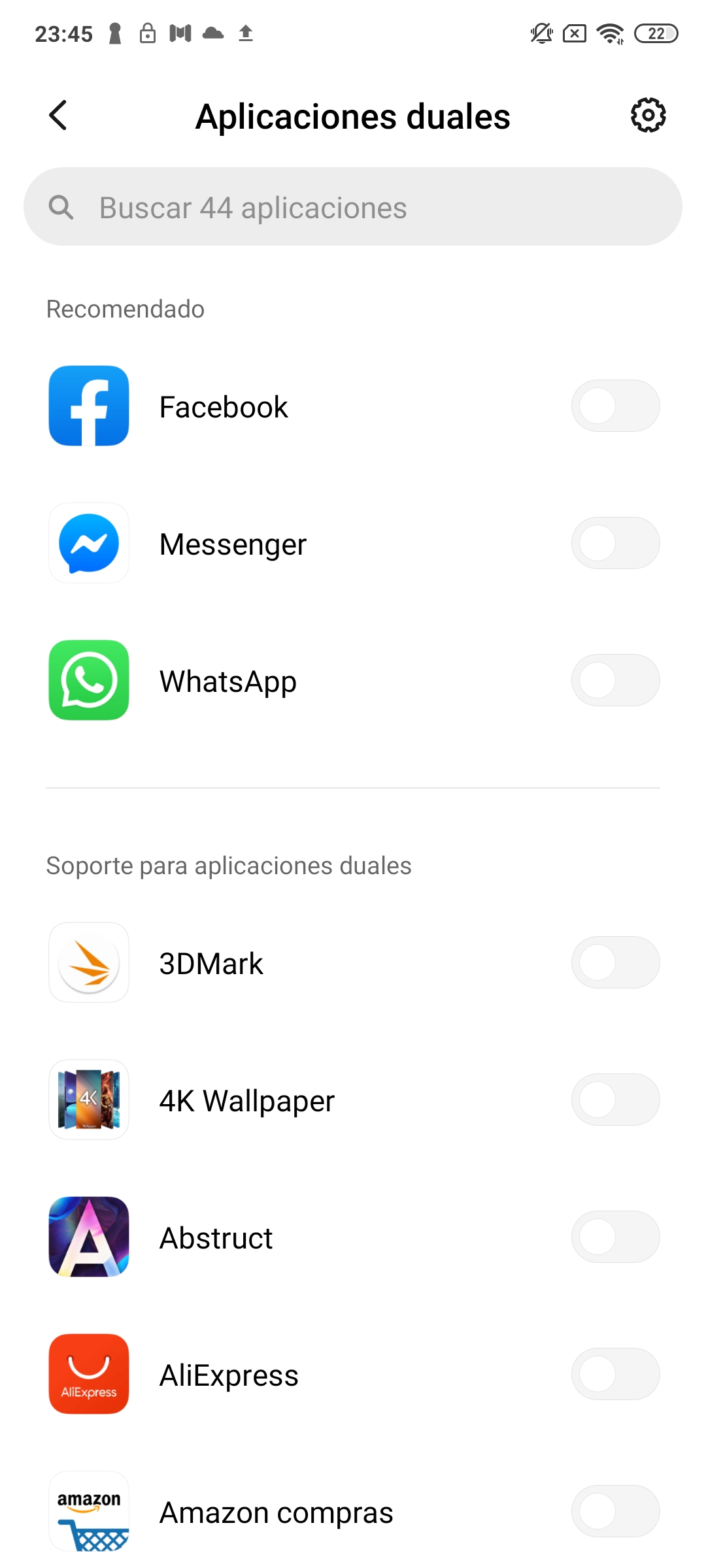Enable dual app for Facebook
Viewport: 706px width, 1568px height.
click(x=615, y=406)
